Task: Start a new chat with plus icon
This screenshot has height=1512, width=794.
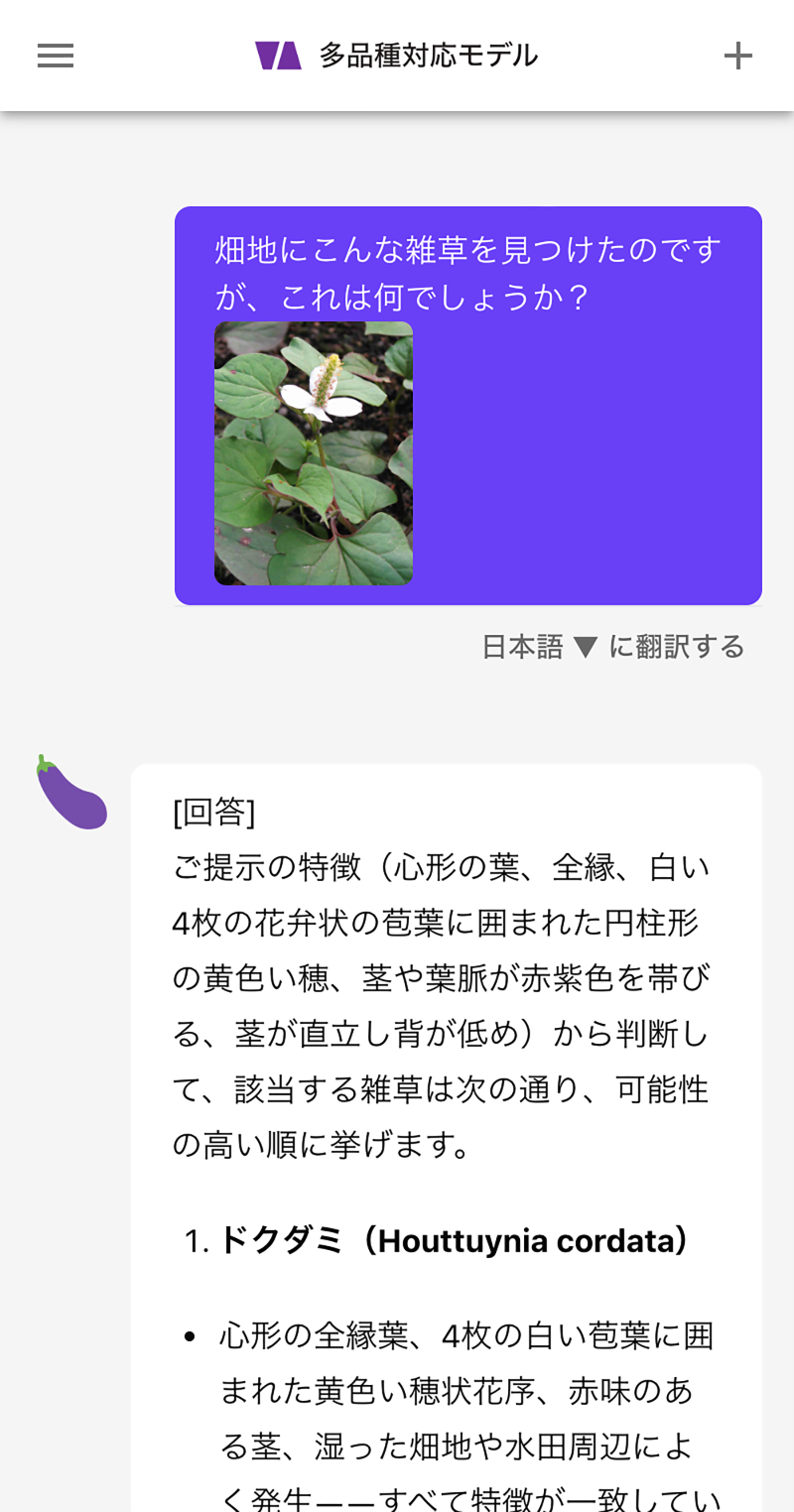Action: pyautogui.click(x=737, y=56)
